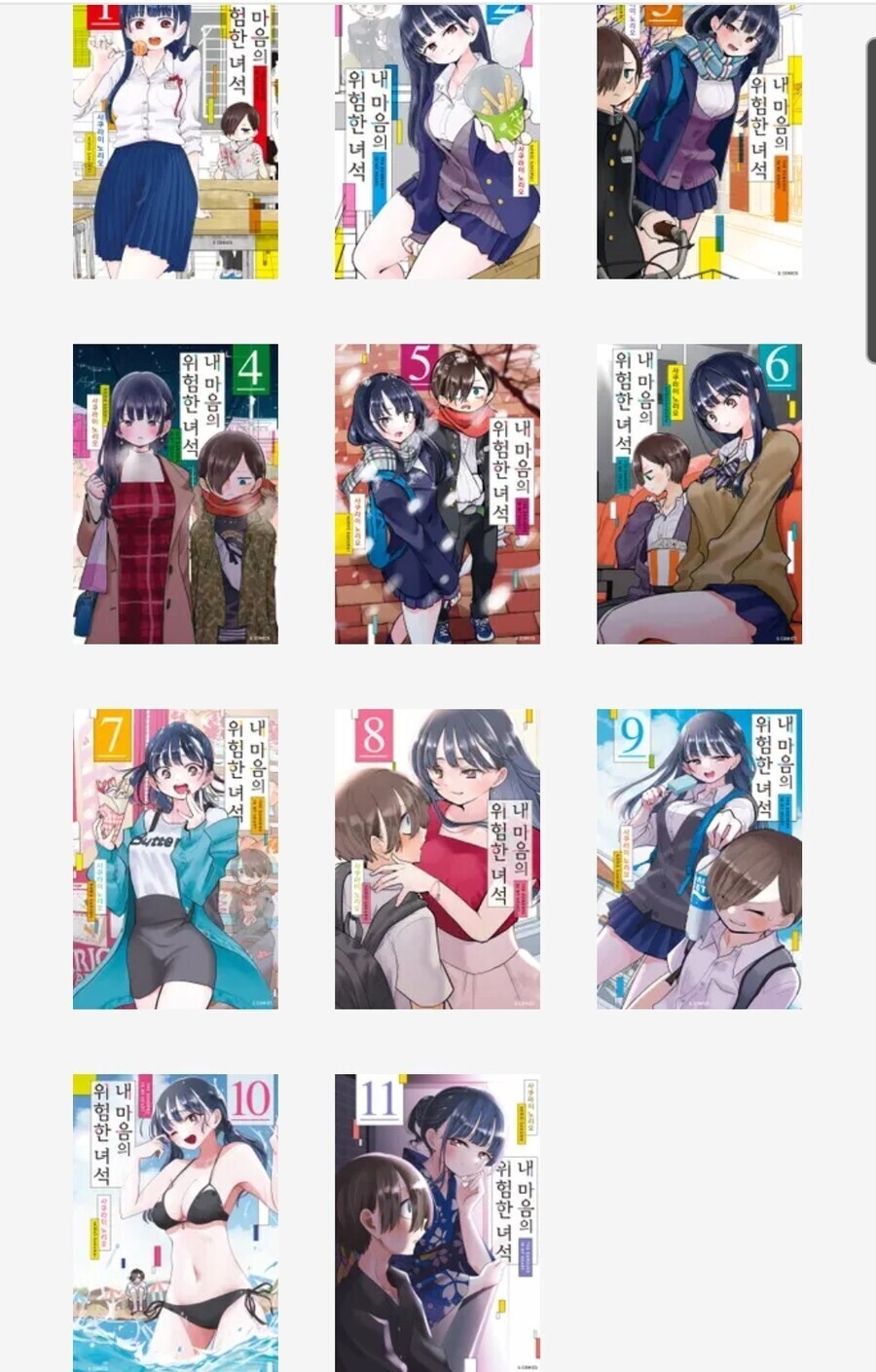Open volume 10 cover
Viewport: 876px width, 1372px height.
175,1222
